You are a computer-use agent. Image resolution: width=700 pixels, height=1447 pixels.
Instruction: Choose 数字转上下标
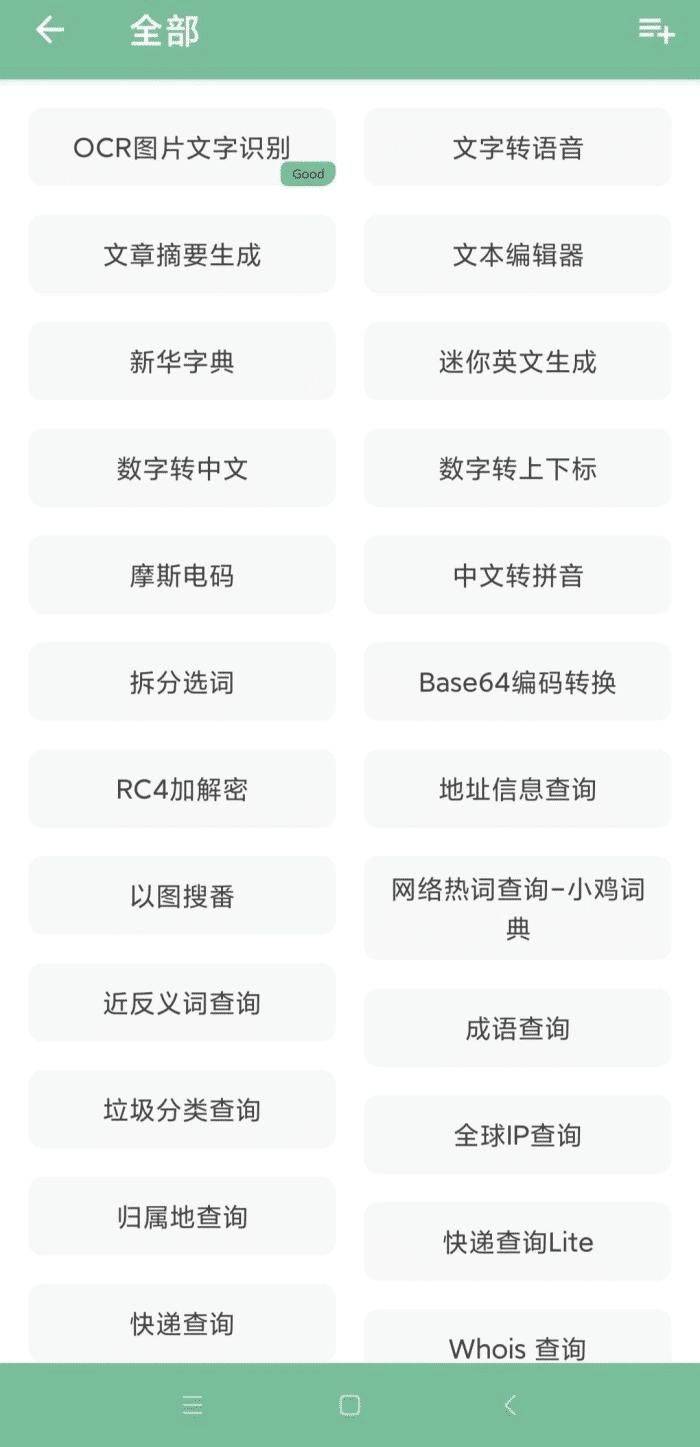coord(517,468)
